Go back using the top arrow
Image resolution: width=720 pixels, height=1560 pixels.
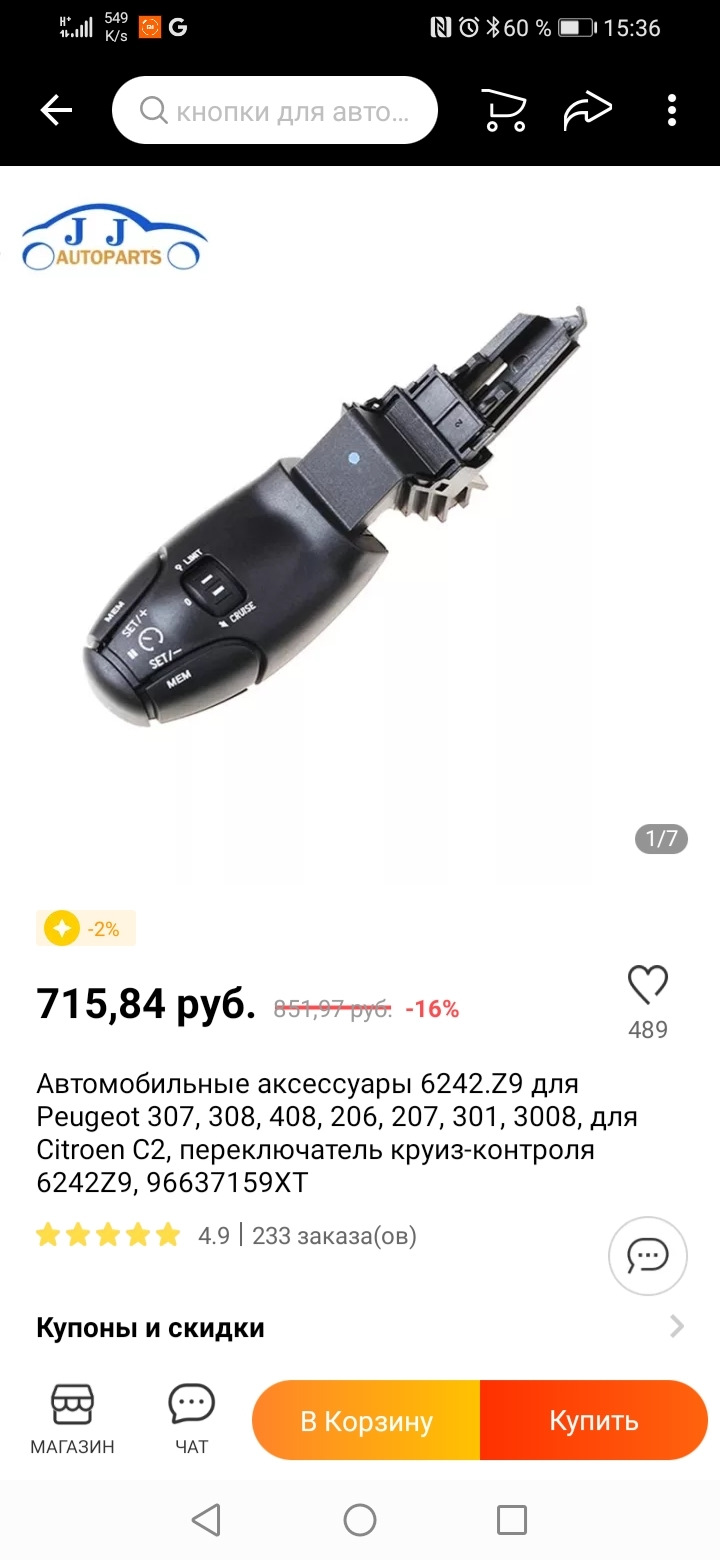coord(56,111)
